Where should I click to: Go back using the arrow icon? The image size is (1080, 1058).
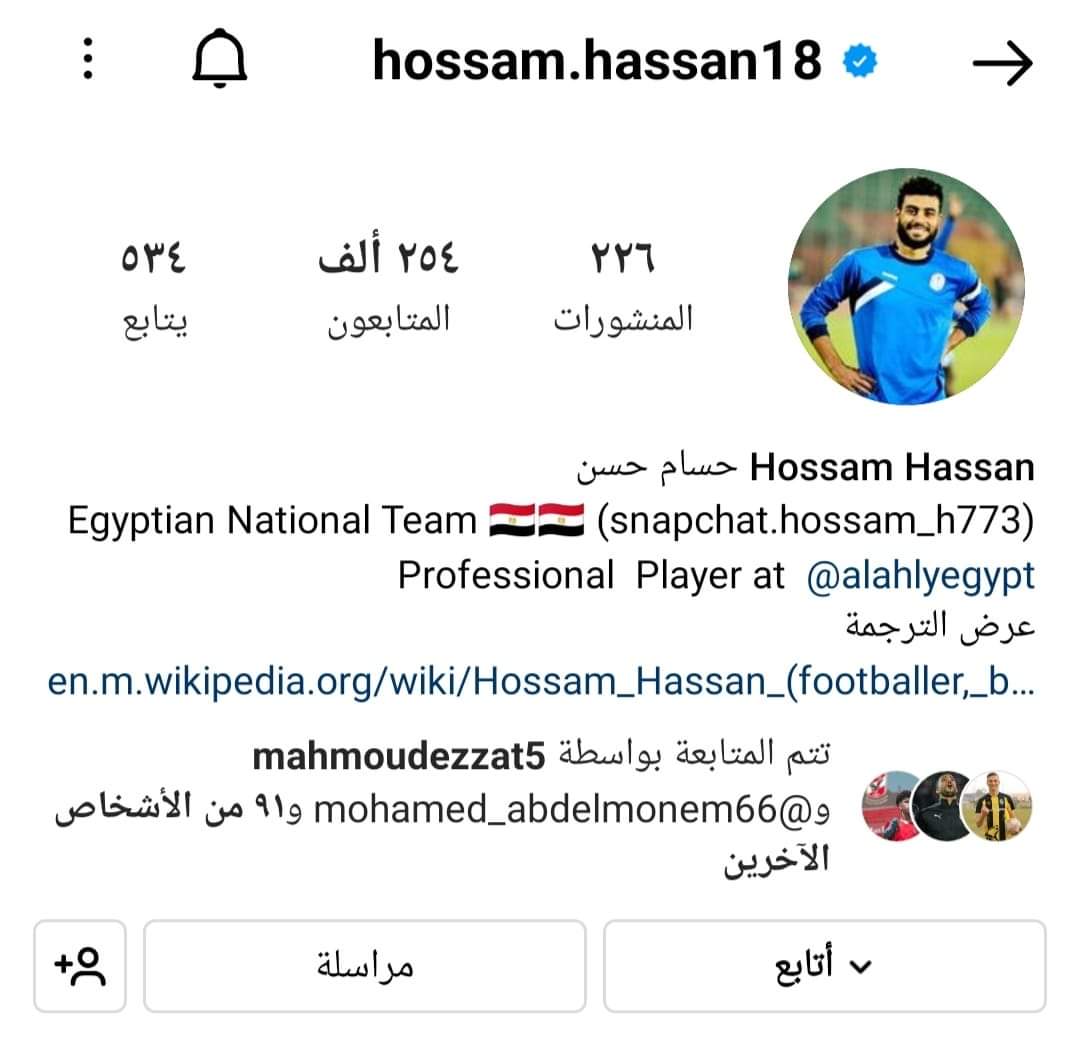coord(1002,64)
